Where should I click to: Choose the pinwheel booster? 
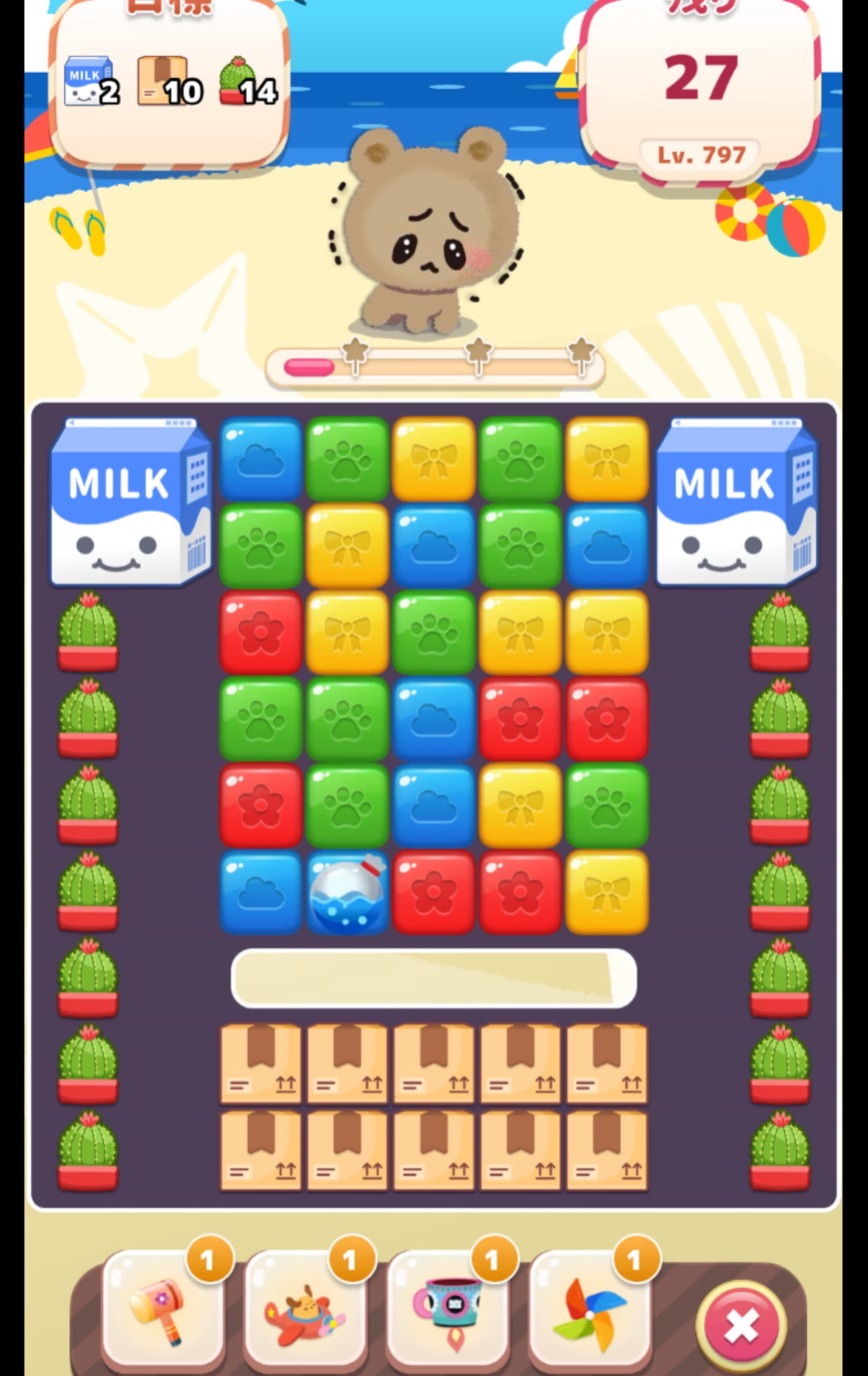pyautogui.click(x=589, y=1310)
